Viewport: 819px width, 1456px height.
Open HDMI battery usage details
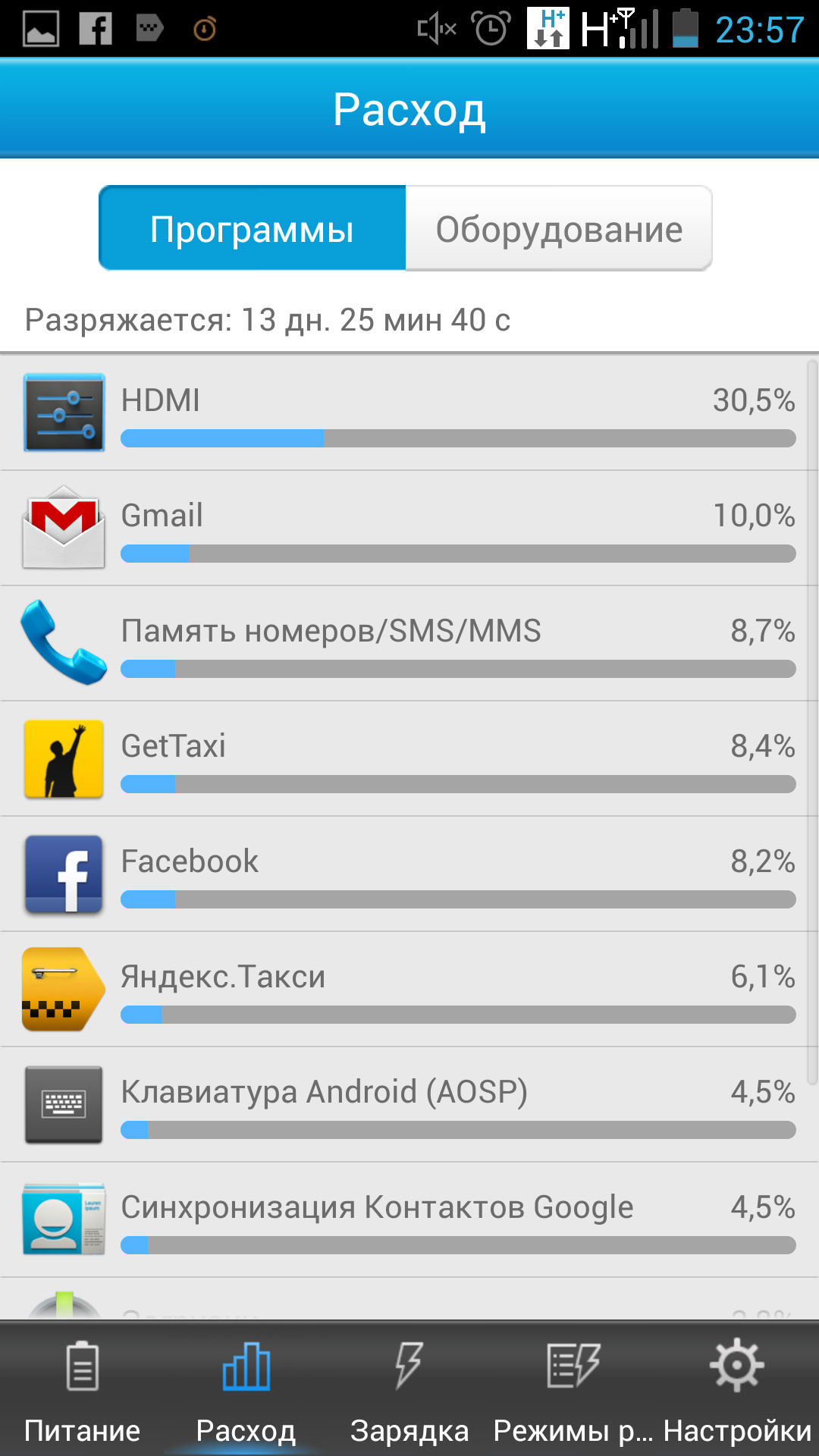pos(409,413)
